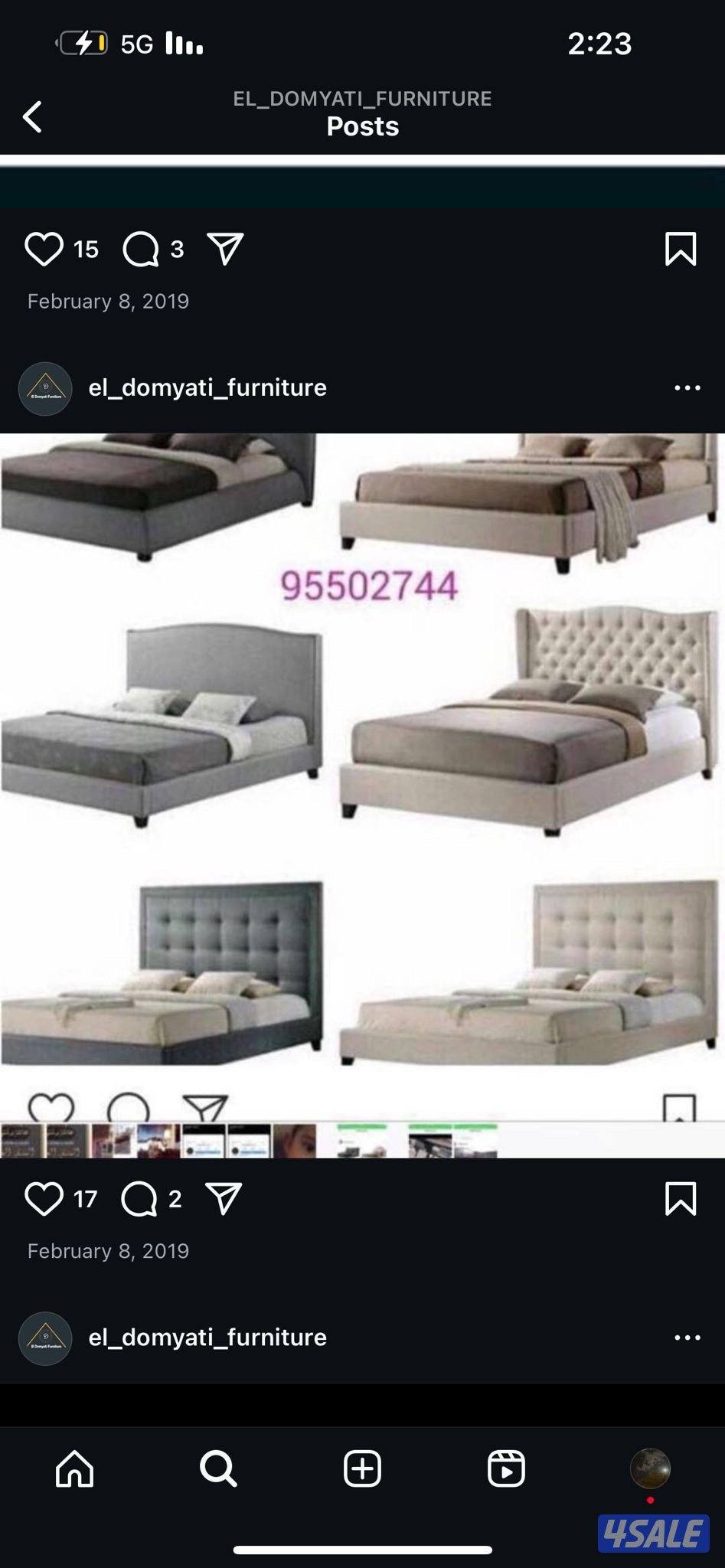Open the Search tab
This screenshot has width=725, height=1568.
pyautogui.click(x=218, y=1468)
